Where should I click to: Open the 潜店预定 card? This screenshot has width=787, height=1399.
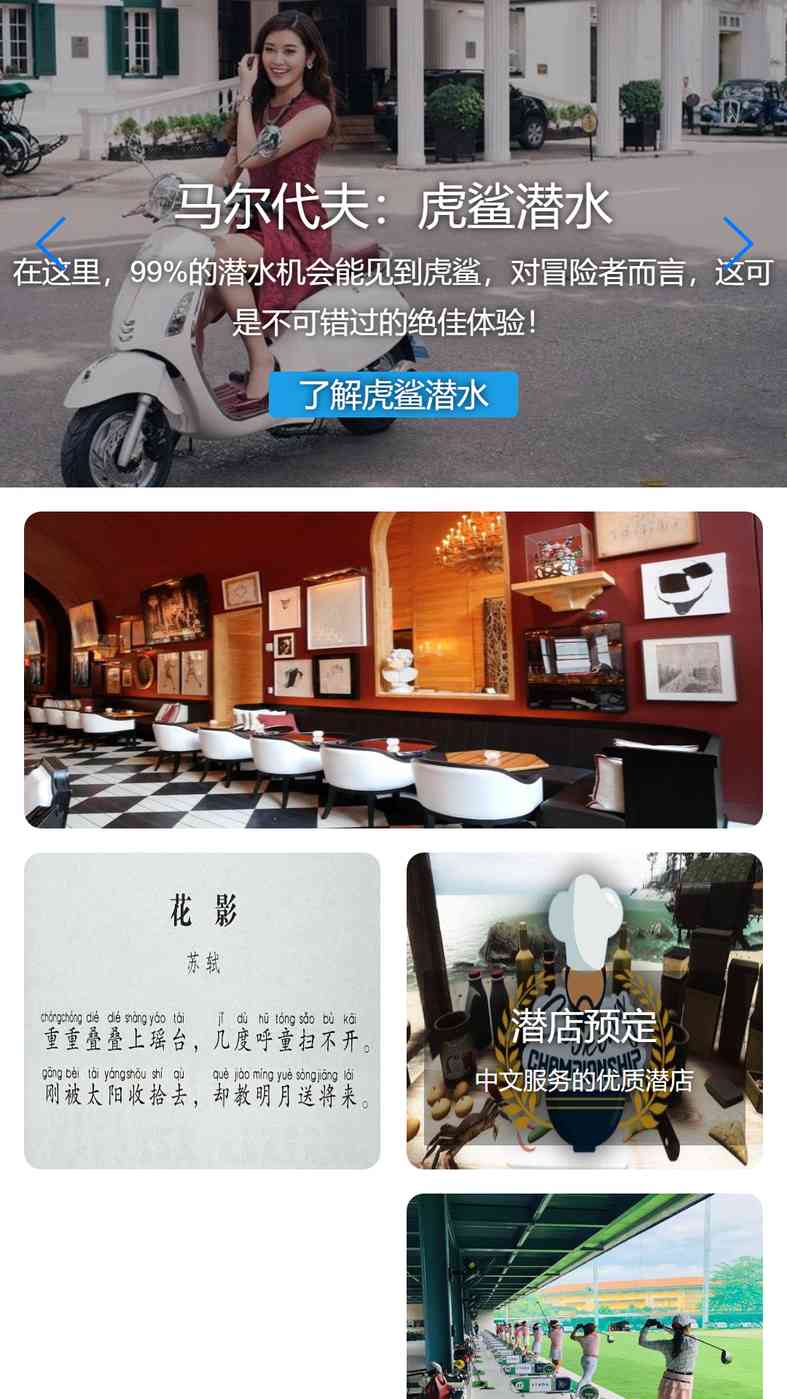click(584, 1011)
